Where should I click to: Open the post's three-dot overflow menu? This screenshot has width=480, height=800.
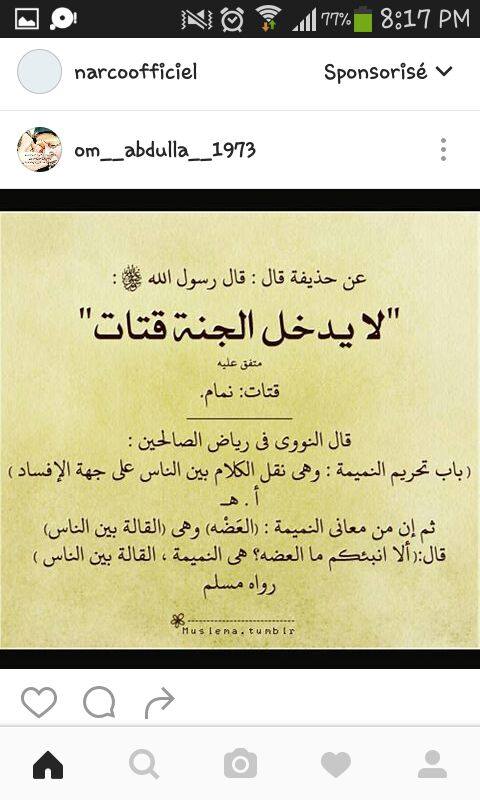443,149
